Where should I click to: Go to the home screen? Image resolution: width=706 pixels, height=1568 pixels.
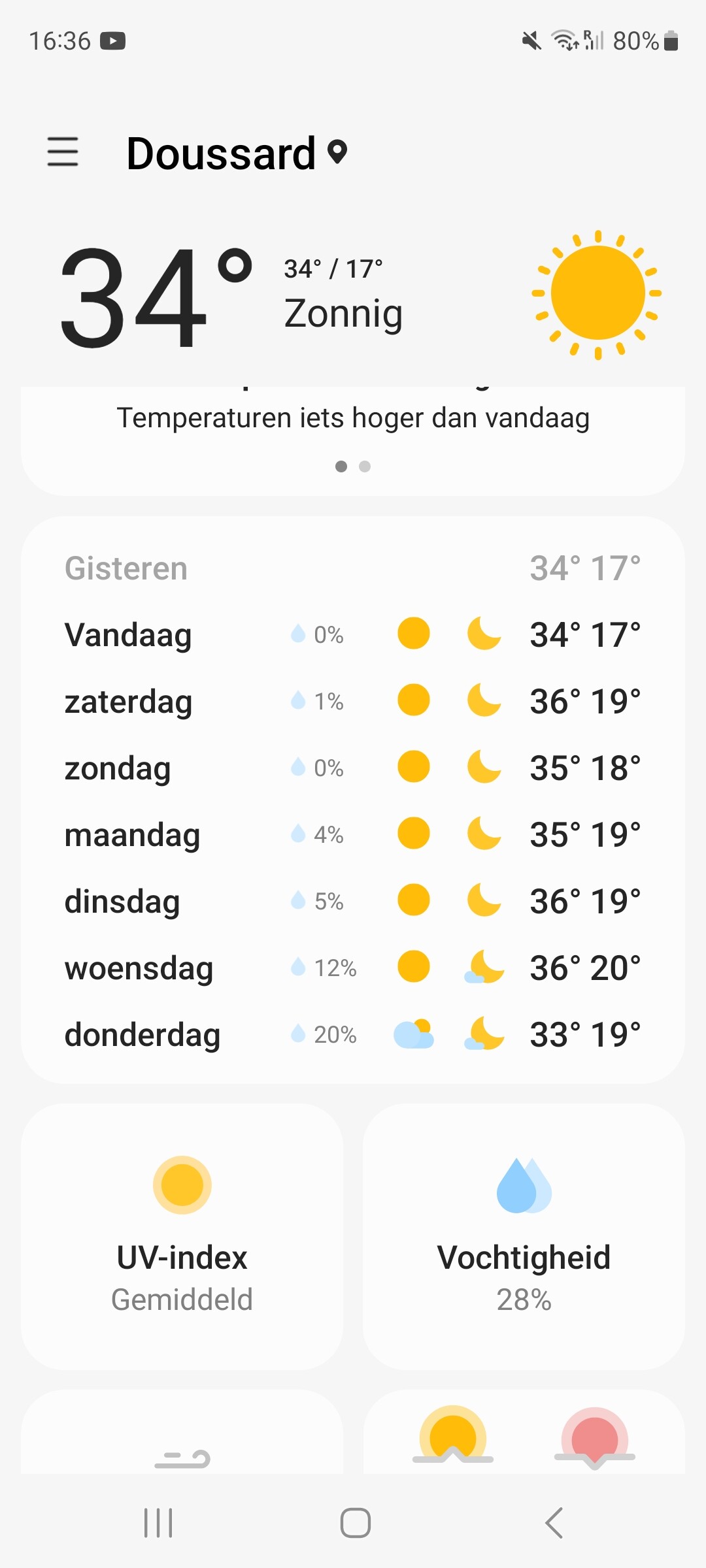pyautogui.click(x=355, y=1523)
